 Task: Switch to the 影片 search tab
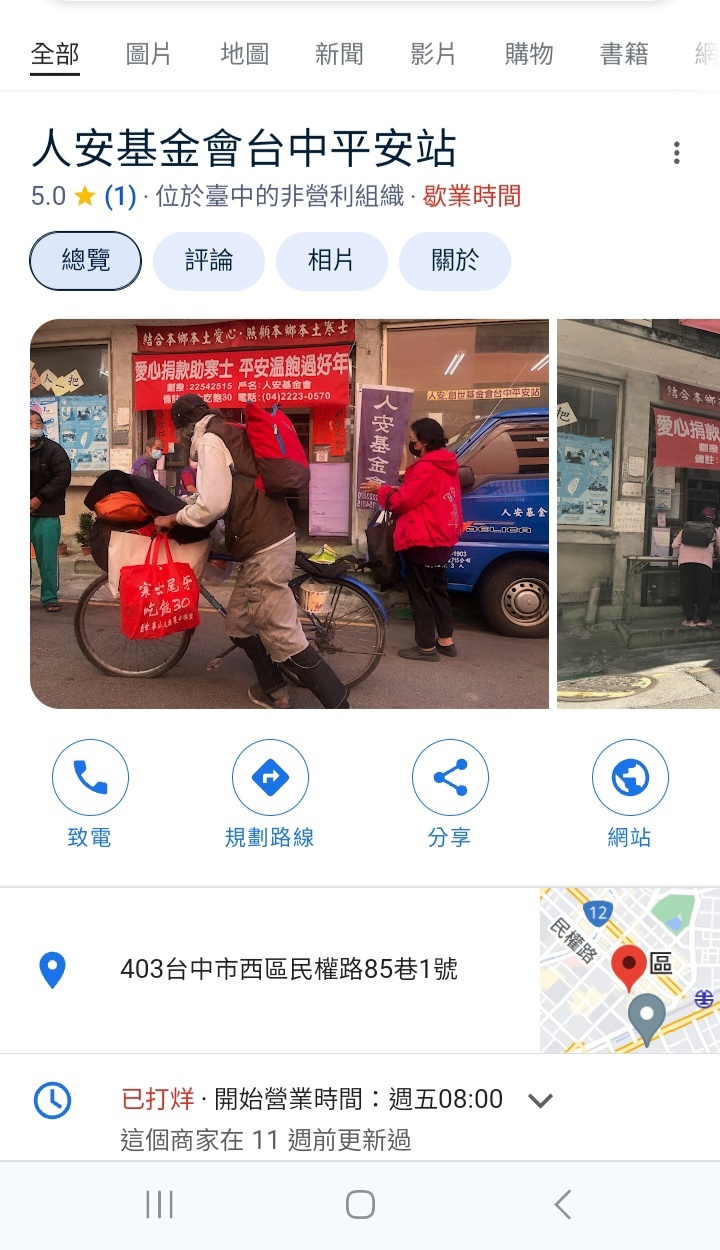tap(433, 54)
